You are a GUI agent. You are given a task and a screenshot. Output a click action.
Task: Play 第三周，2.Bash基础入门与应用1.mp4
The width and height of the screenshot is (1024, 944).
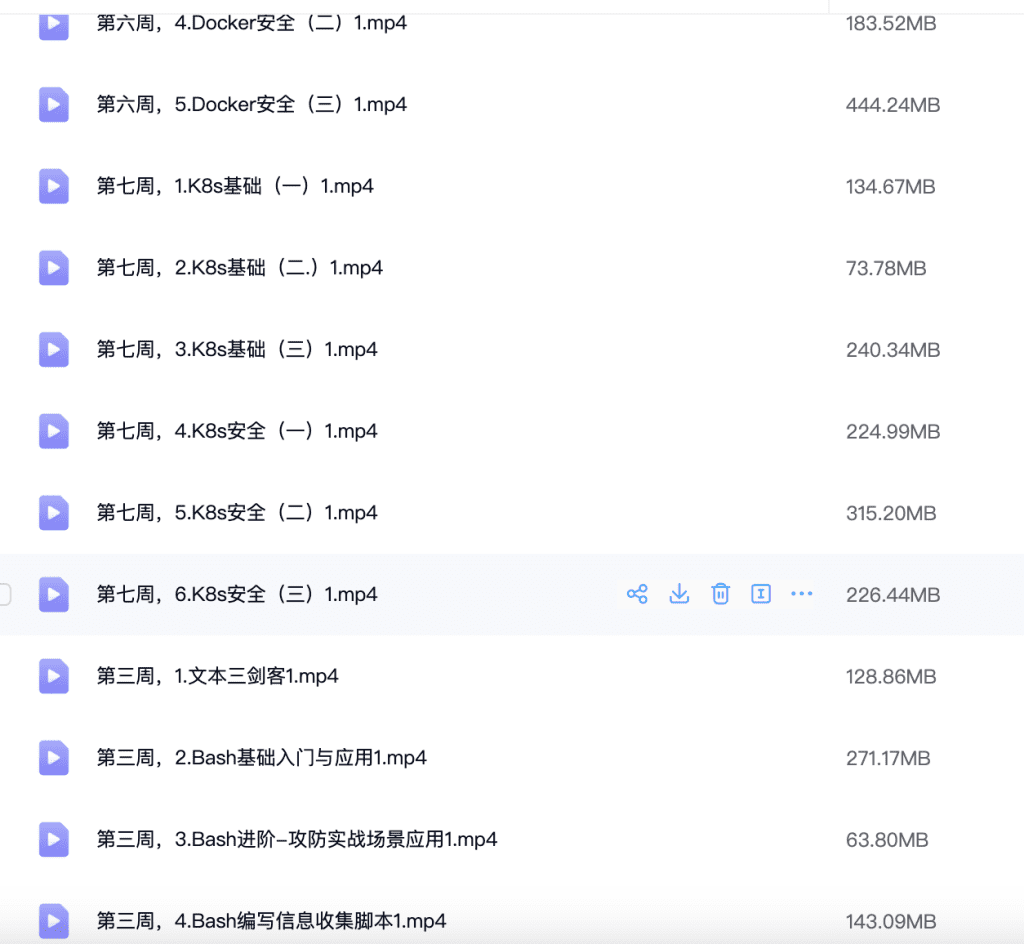[261, 758]
